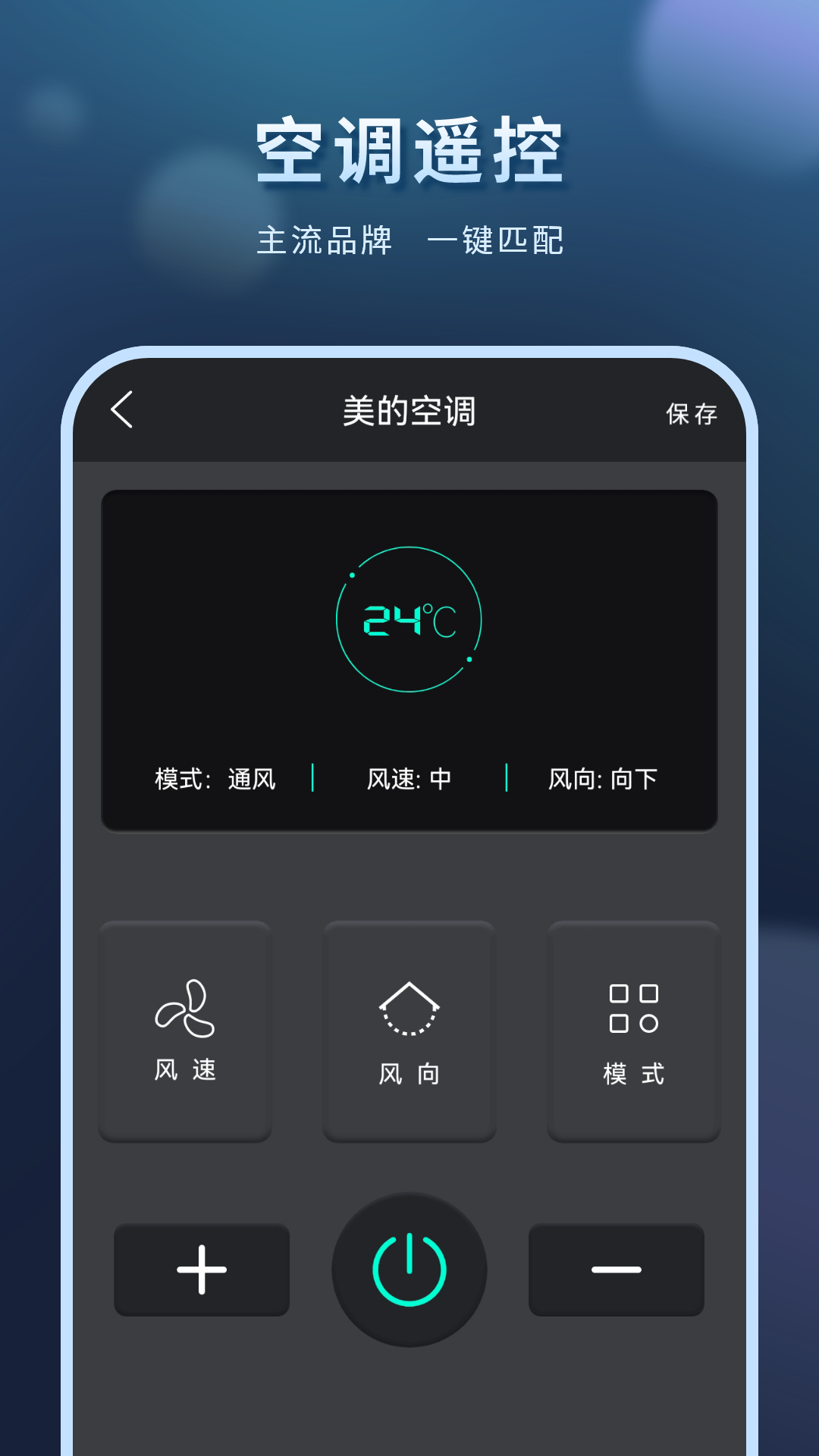The width and height of the screenshot is (819, 1456).
Task: Tap the 主流品牌 一键匹配 subtitle
Action: coord(409,239)
